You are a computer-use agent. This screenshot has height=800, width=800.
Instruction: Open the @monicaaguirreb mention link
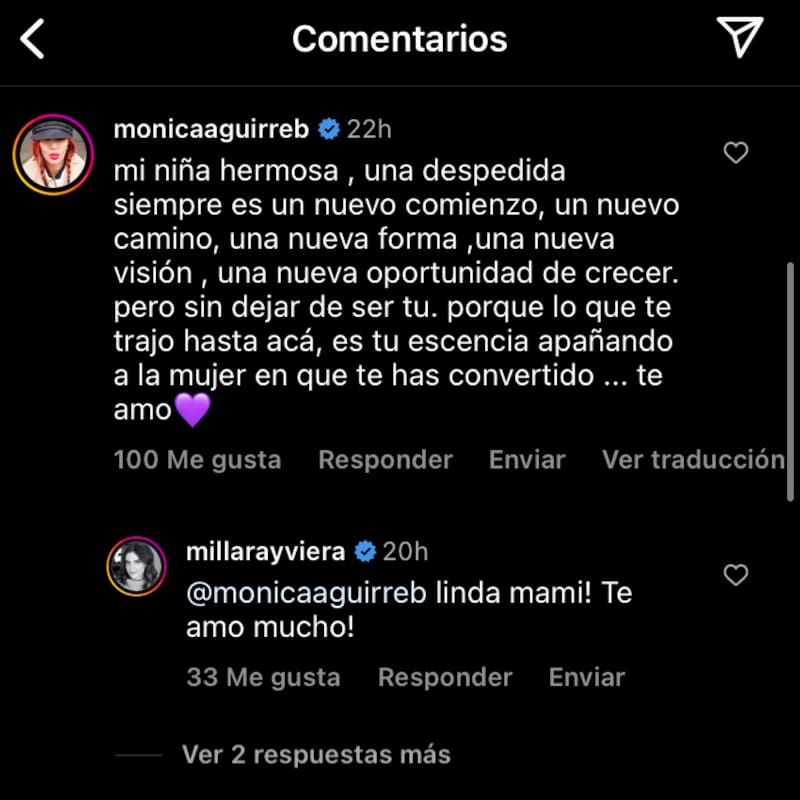307,593
